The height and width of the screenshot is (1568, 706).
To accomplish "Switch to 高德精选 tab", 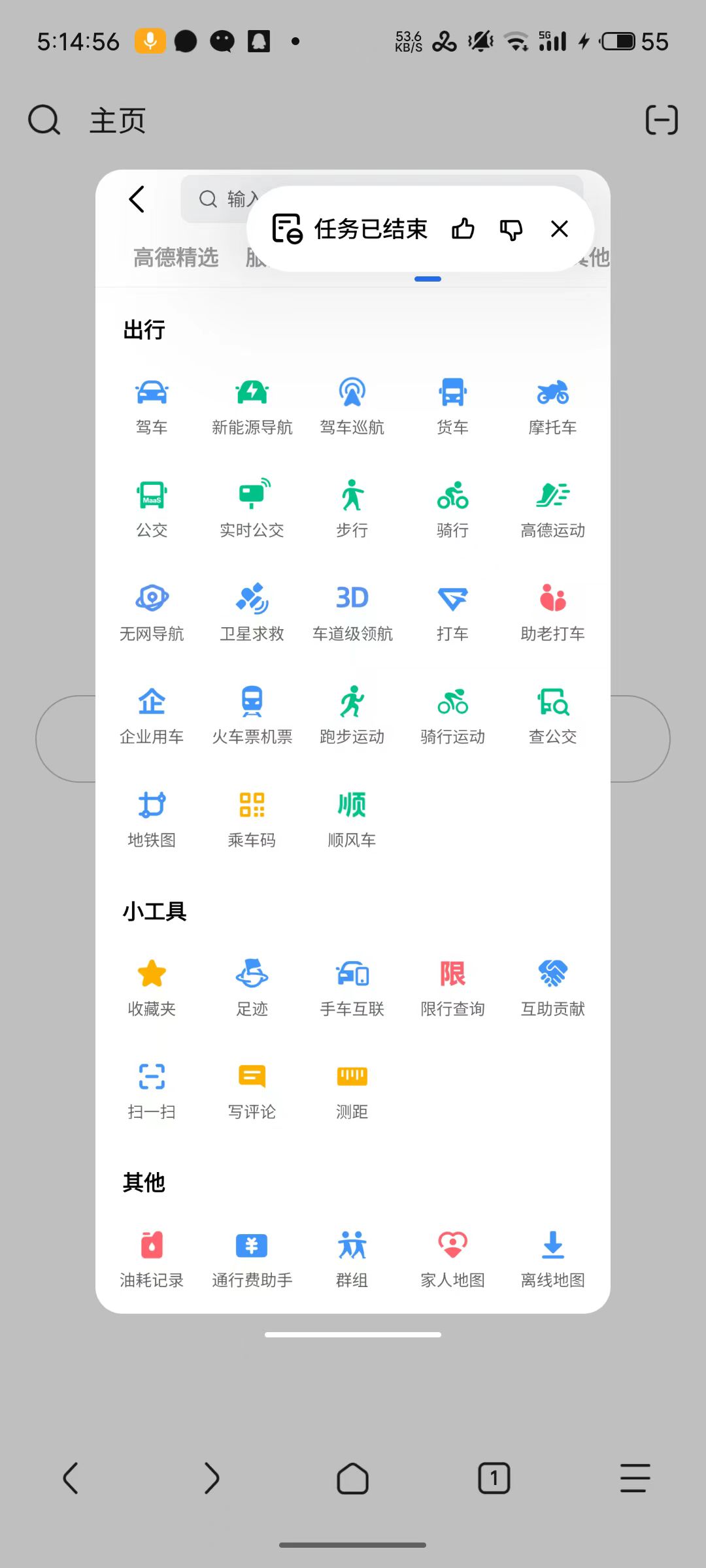I will click(x=176, y=257).
